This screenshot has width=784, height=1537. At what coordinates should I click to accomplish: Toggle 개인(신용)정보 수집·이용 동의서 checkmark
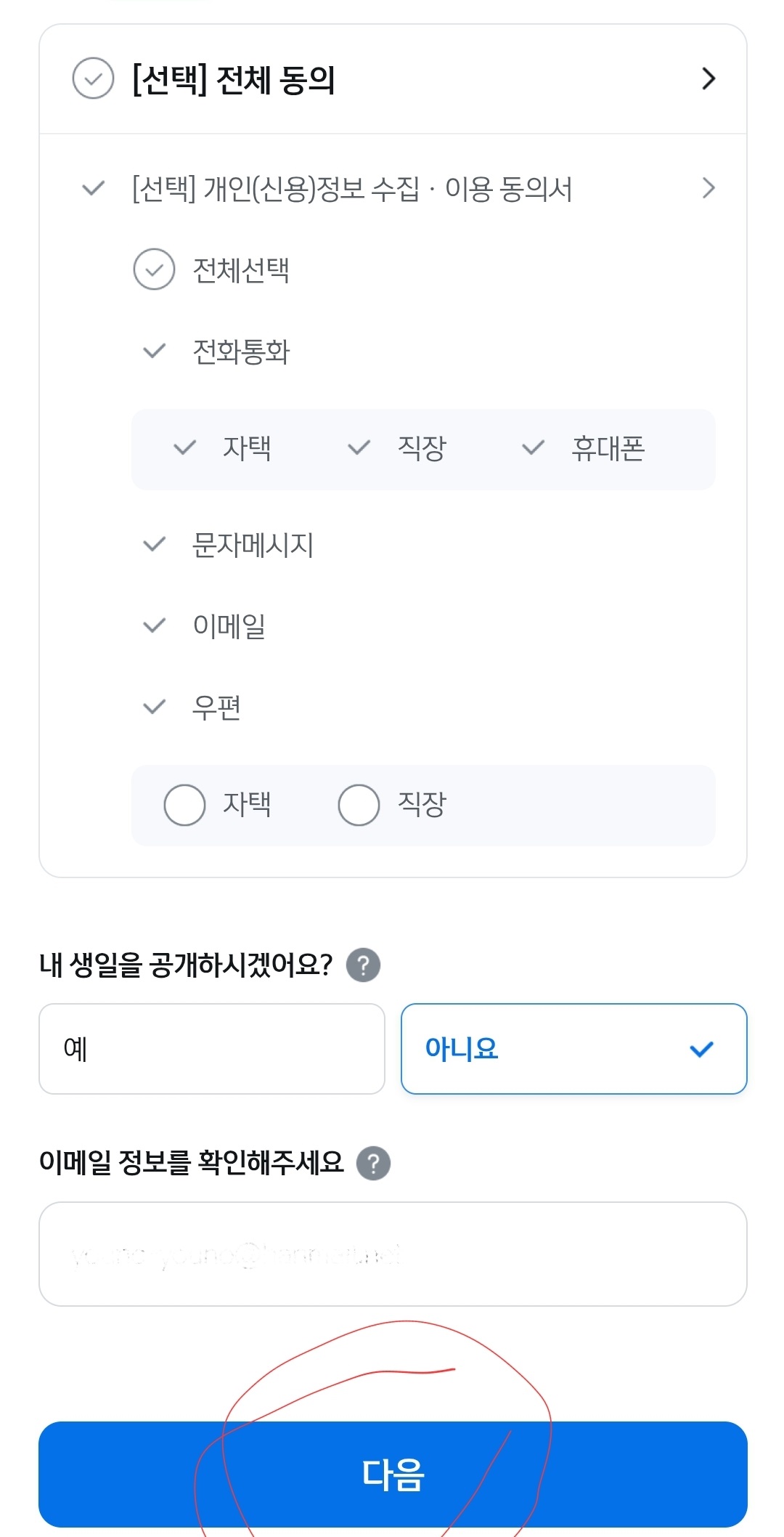(94, 189)
